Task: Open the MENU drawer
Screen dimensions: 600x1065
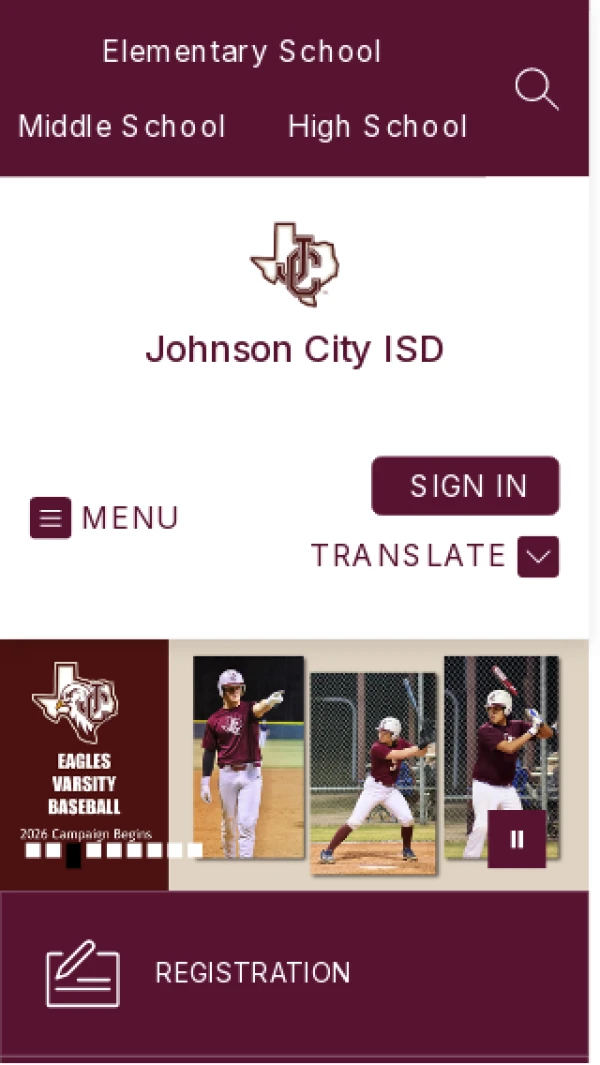Action: pyautogui.click(x=104, y=518)
